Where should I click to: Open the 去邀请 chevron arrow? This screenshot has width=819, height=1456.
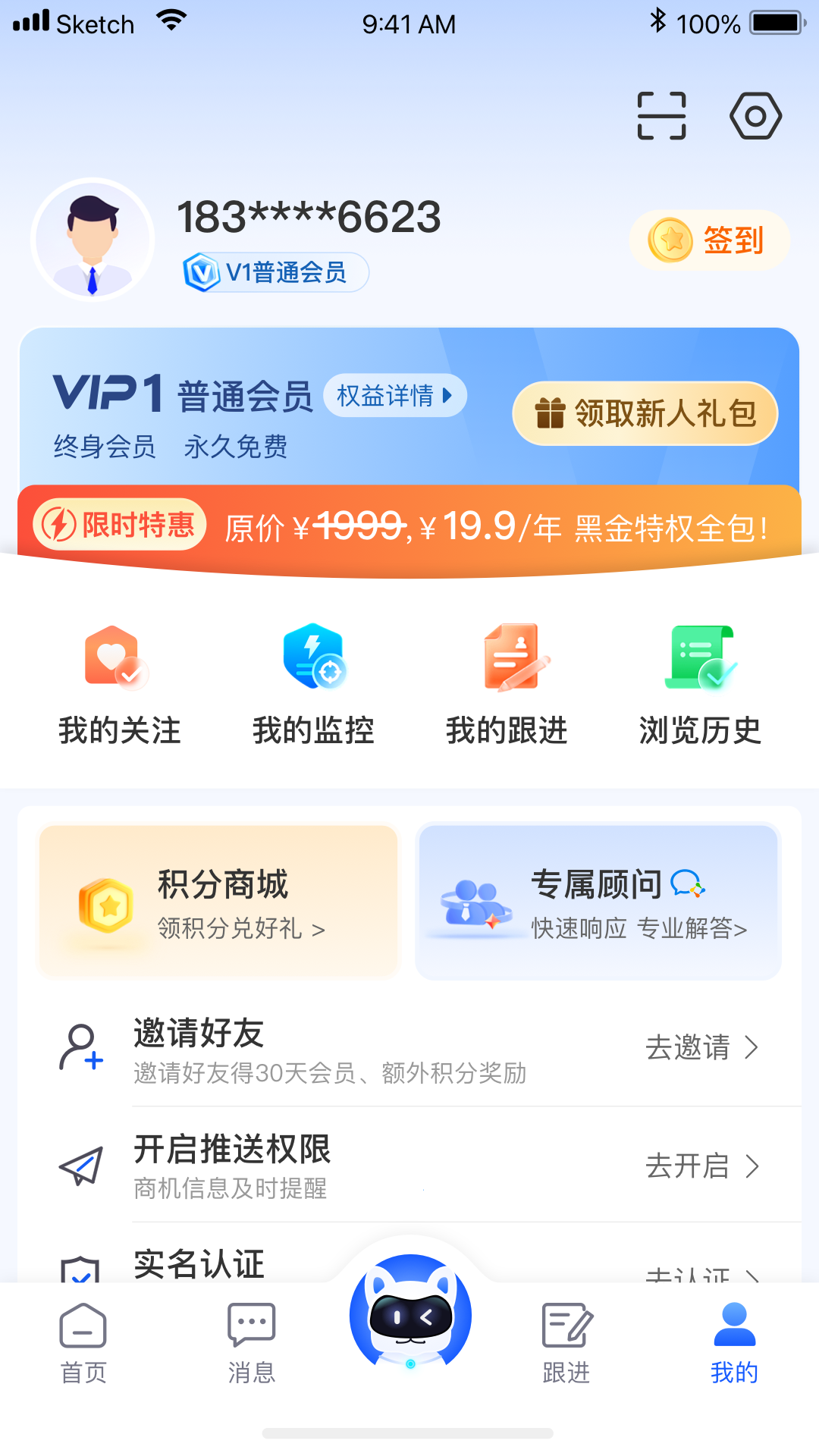pyautogui.click(x=752, y=1049)
